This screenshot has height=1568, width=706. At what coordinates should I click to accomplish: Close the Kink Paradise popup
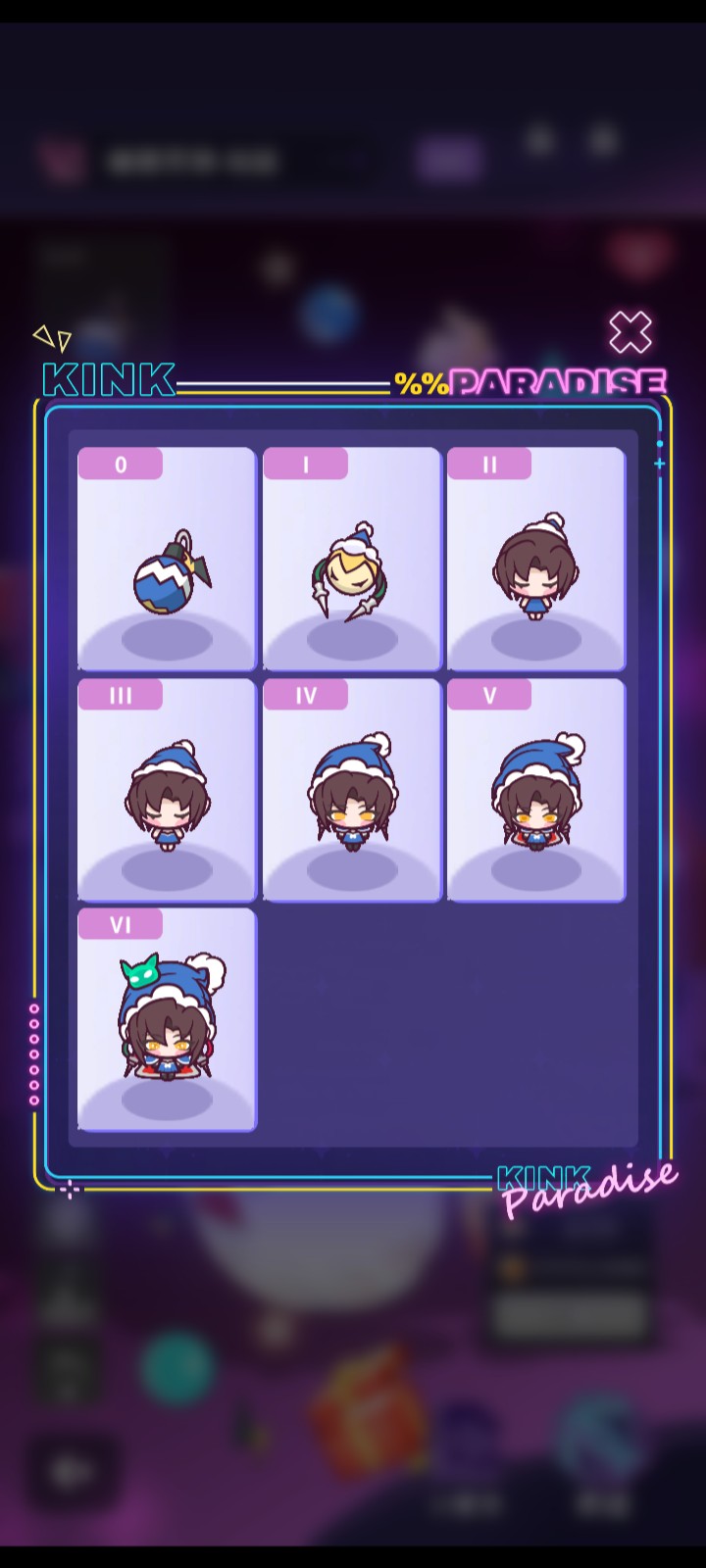630,333
